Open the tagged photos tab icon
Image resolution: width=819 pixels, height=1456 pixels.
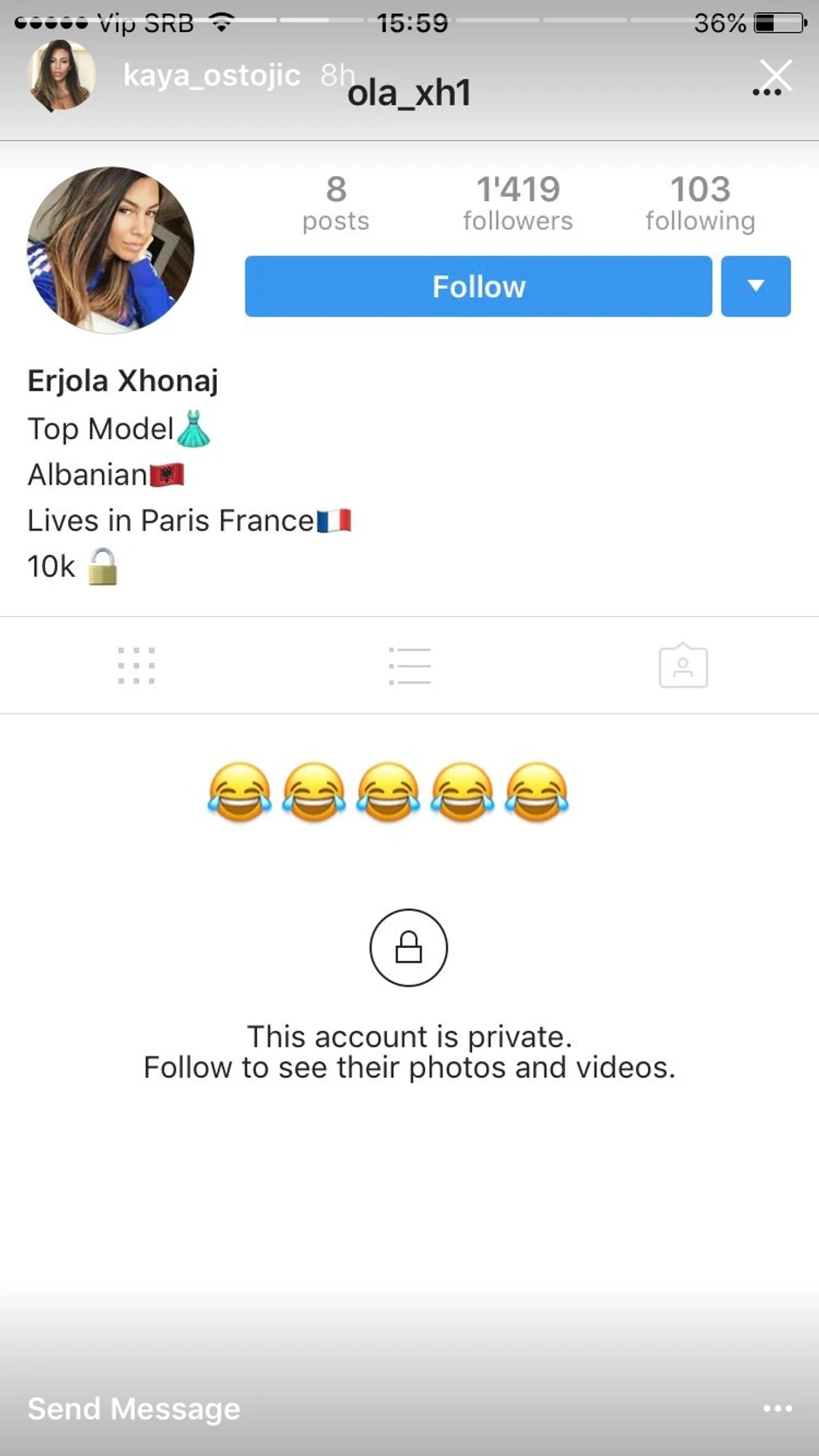[682, 665]
